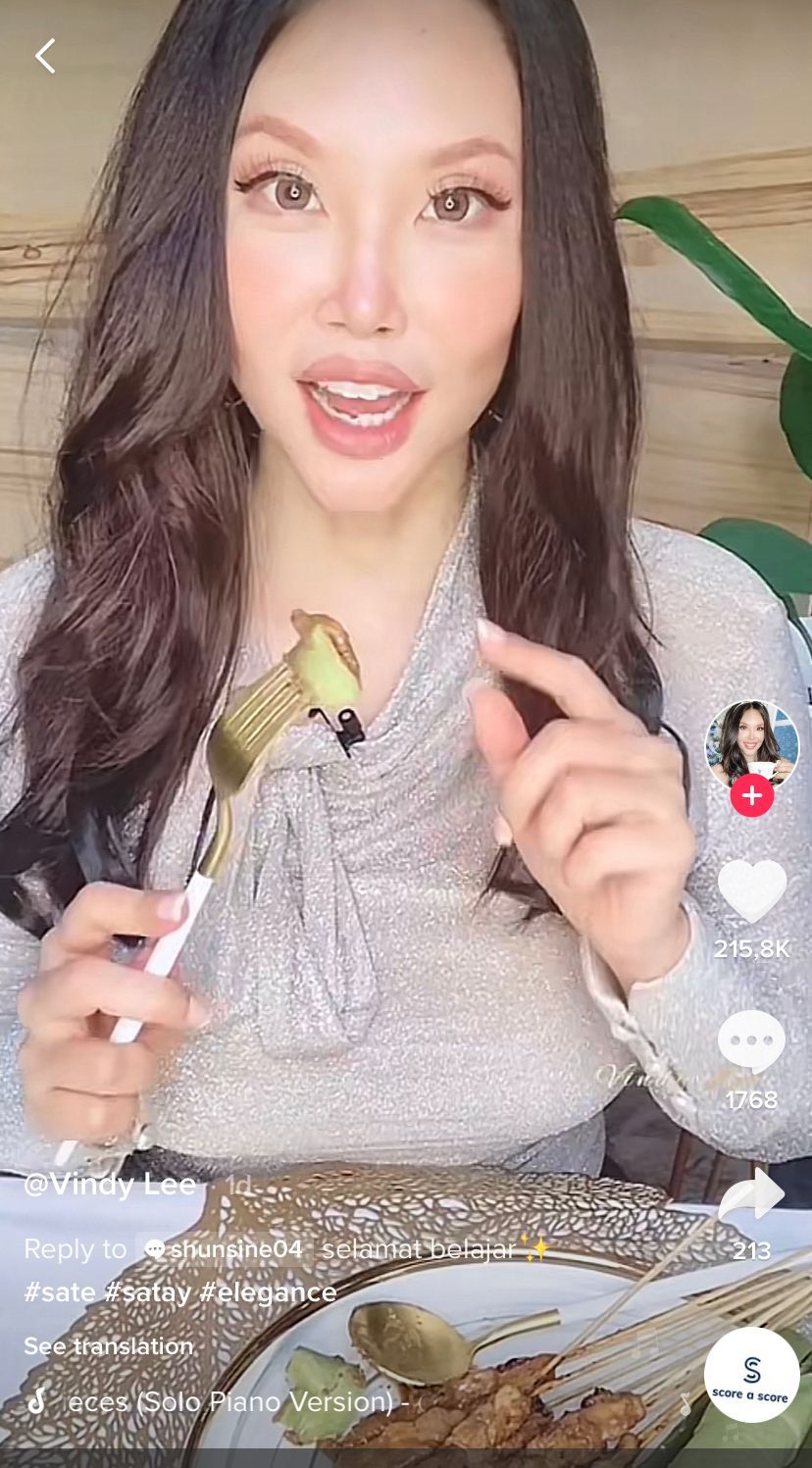Tap See translation
The height and width of the screenshot is (1468, 812).
pos(109,1346)
